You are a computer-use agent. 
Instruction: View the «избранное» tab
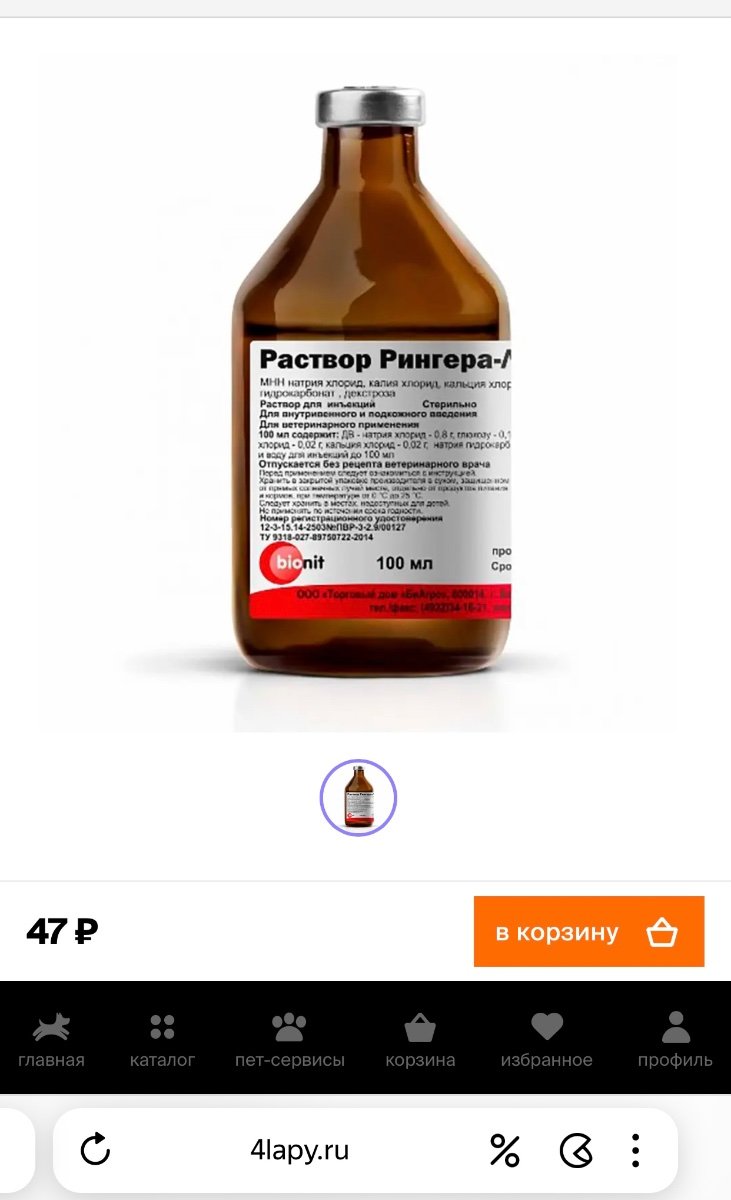[546, 1040]
